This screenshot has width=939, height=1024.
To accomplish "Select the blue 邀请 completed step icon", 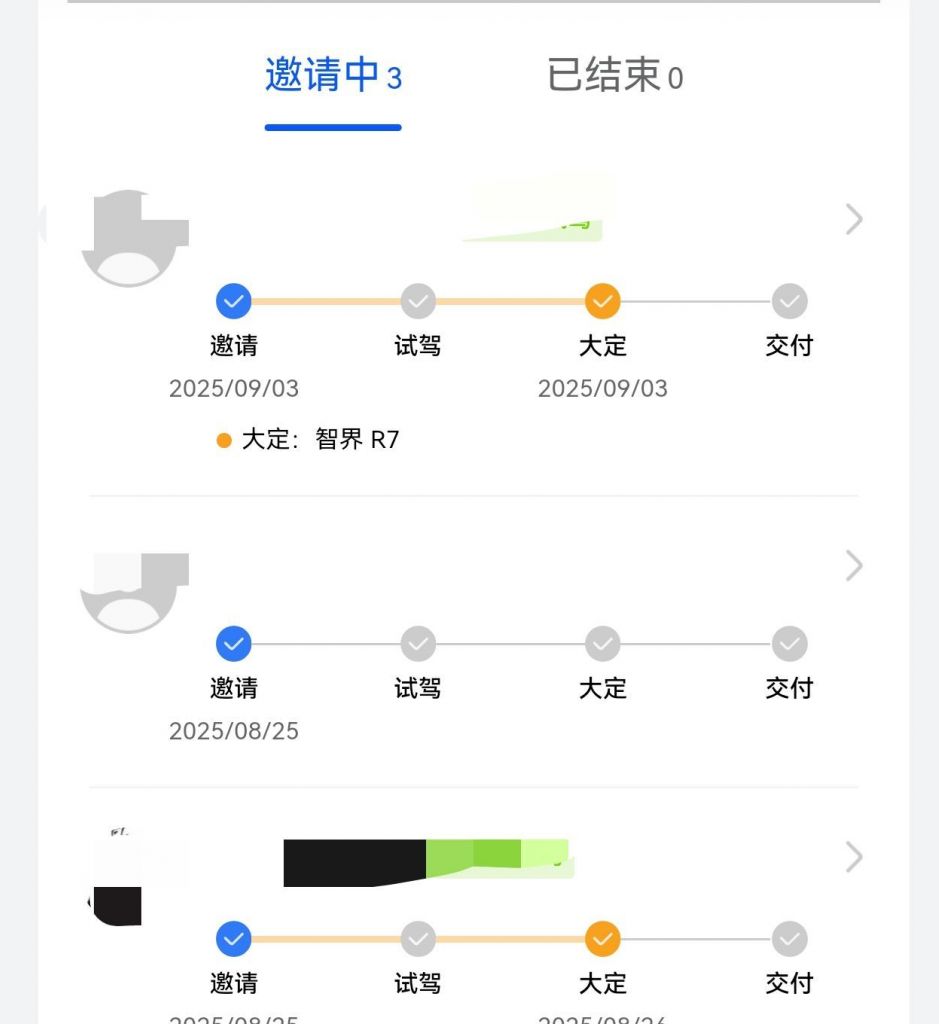I will pos(233,301).
